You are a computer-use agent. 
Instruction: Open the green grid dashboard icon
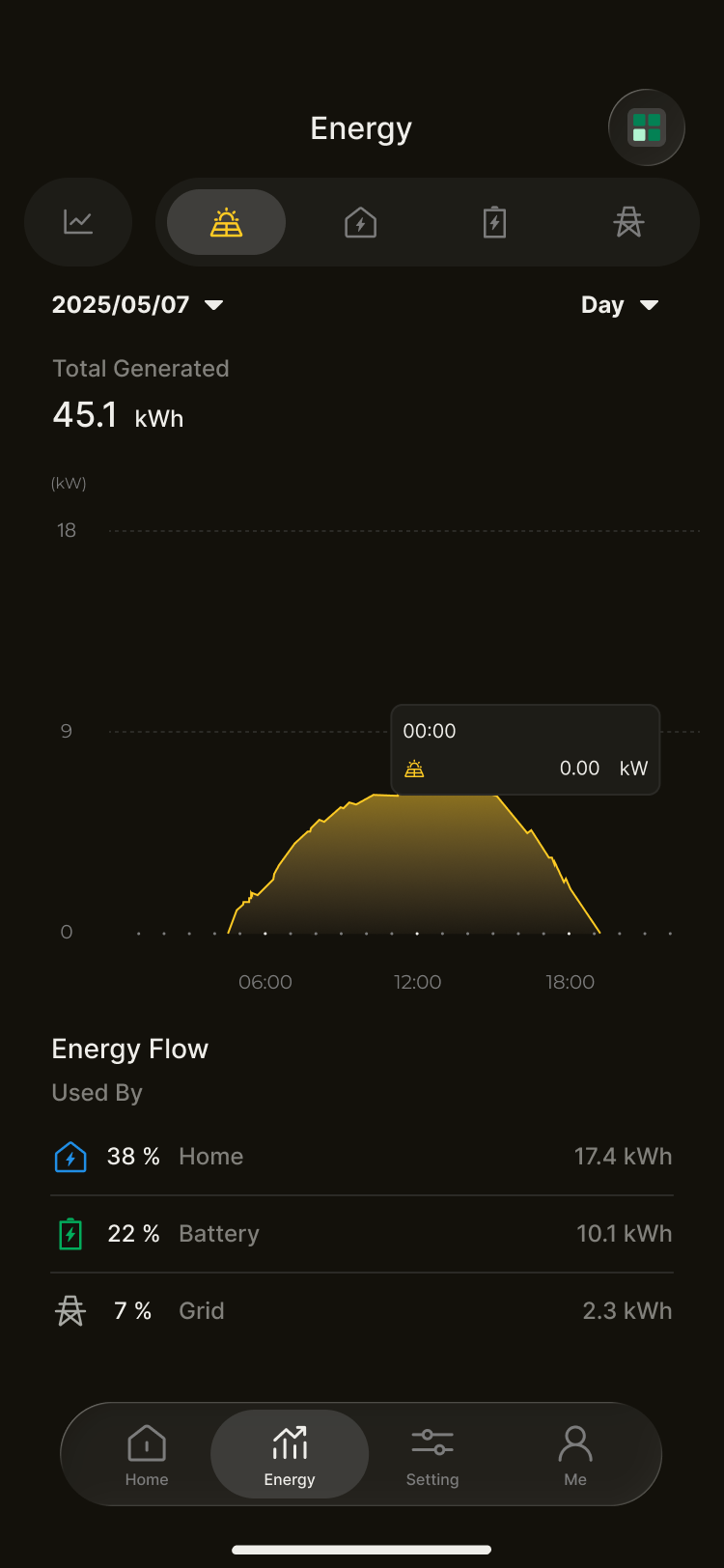646,127
